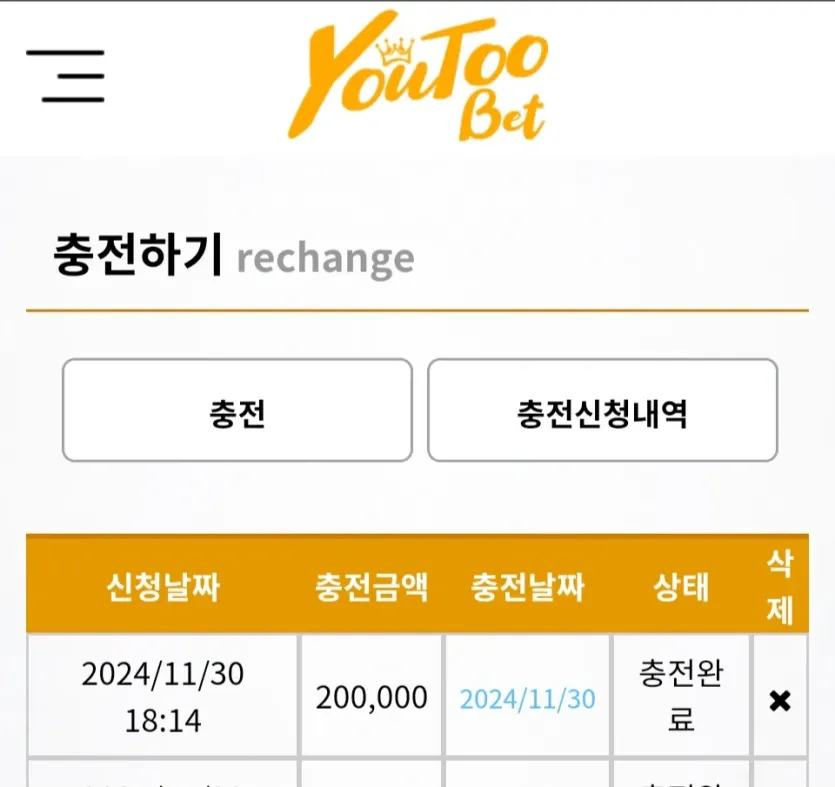Delete the 2024/11/30 18:14 recharge entry
The image size is (835, 787).
(x=780, y=700)
